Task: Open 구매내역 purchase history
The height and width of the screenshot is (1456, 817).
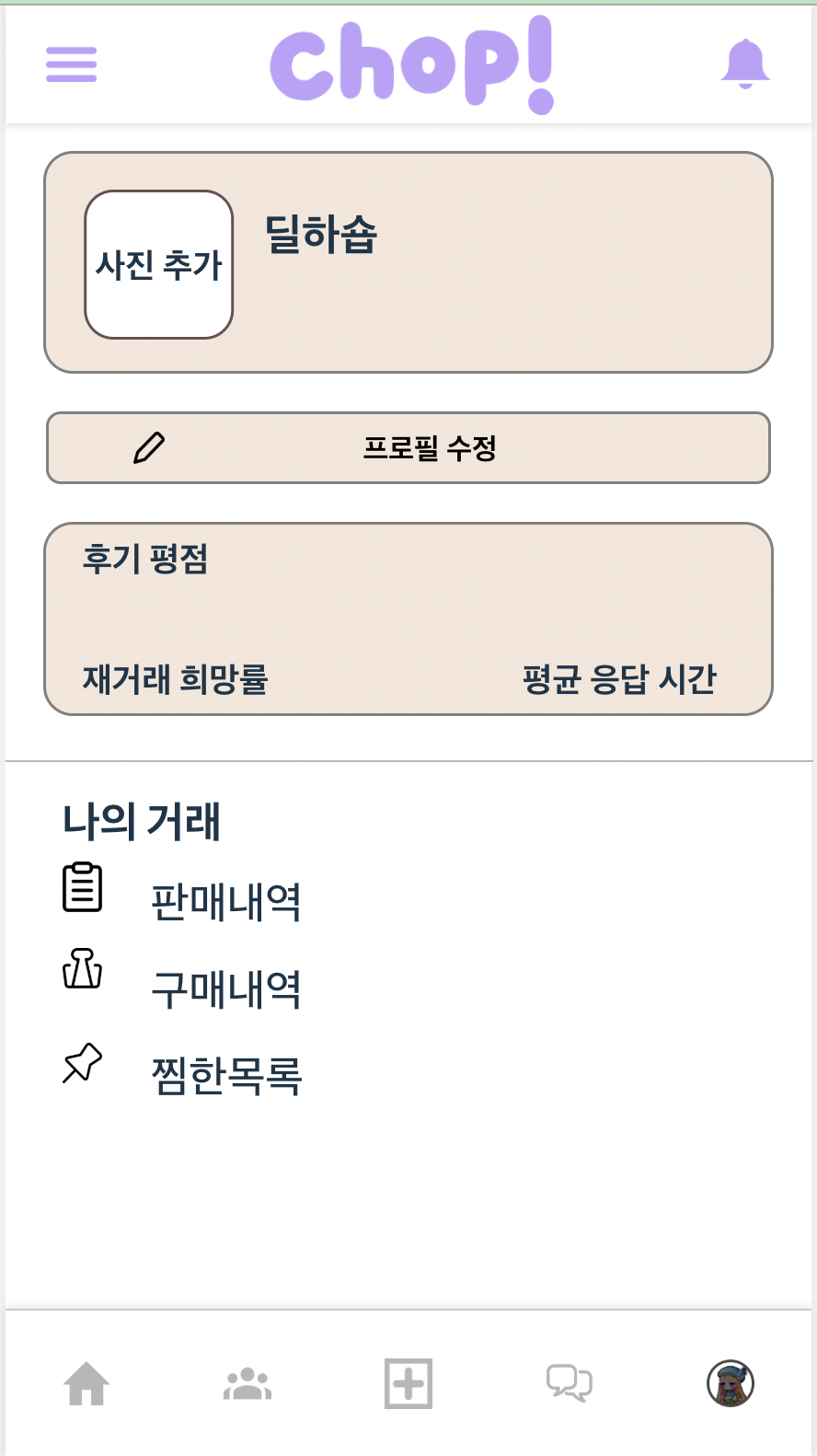Action: (226, 989)
